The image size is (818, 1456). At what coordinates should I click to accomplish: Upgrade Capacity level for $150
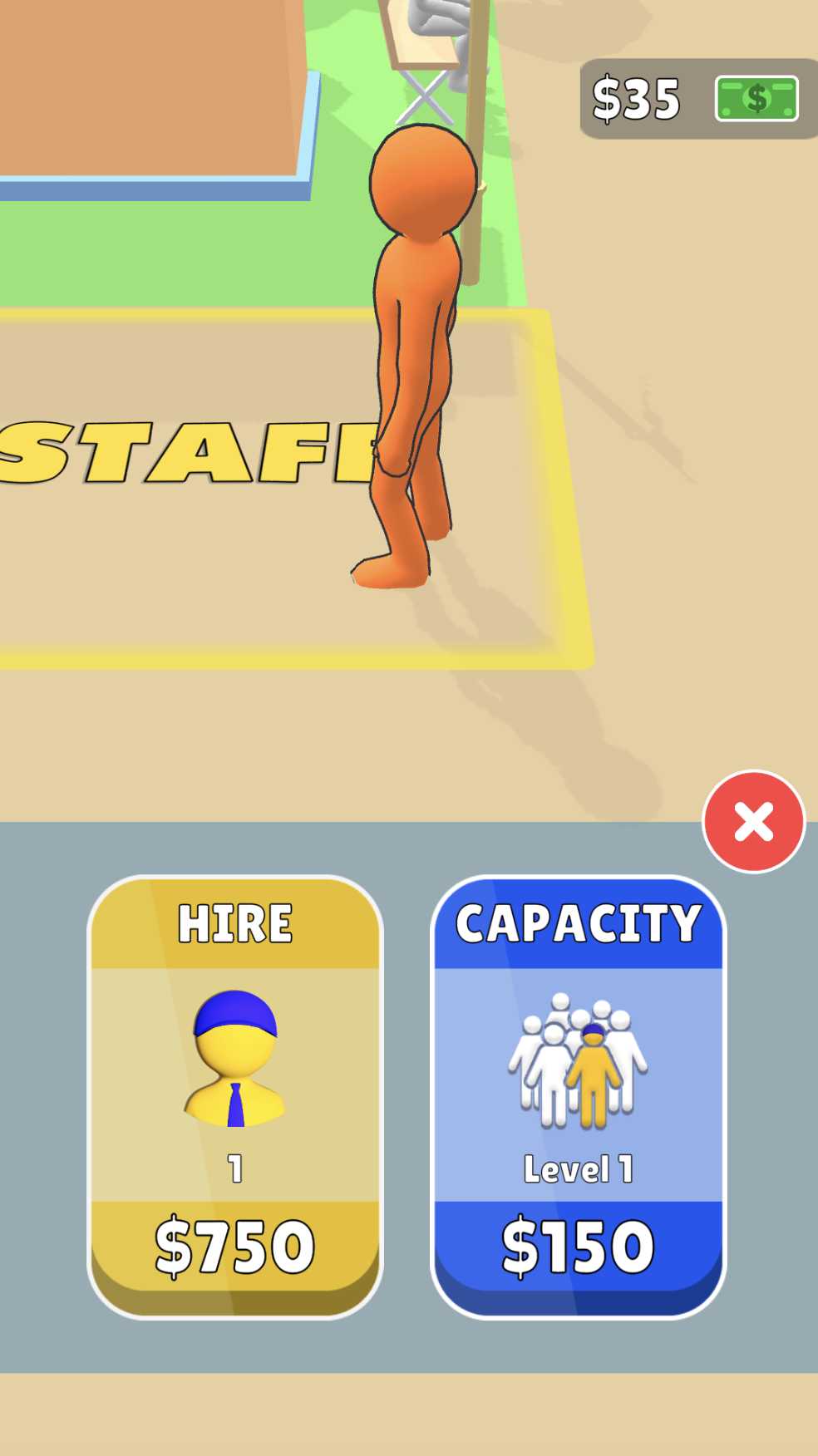coord(579,1097)
